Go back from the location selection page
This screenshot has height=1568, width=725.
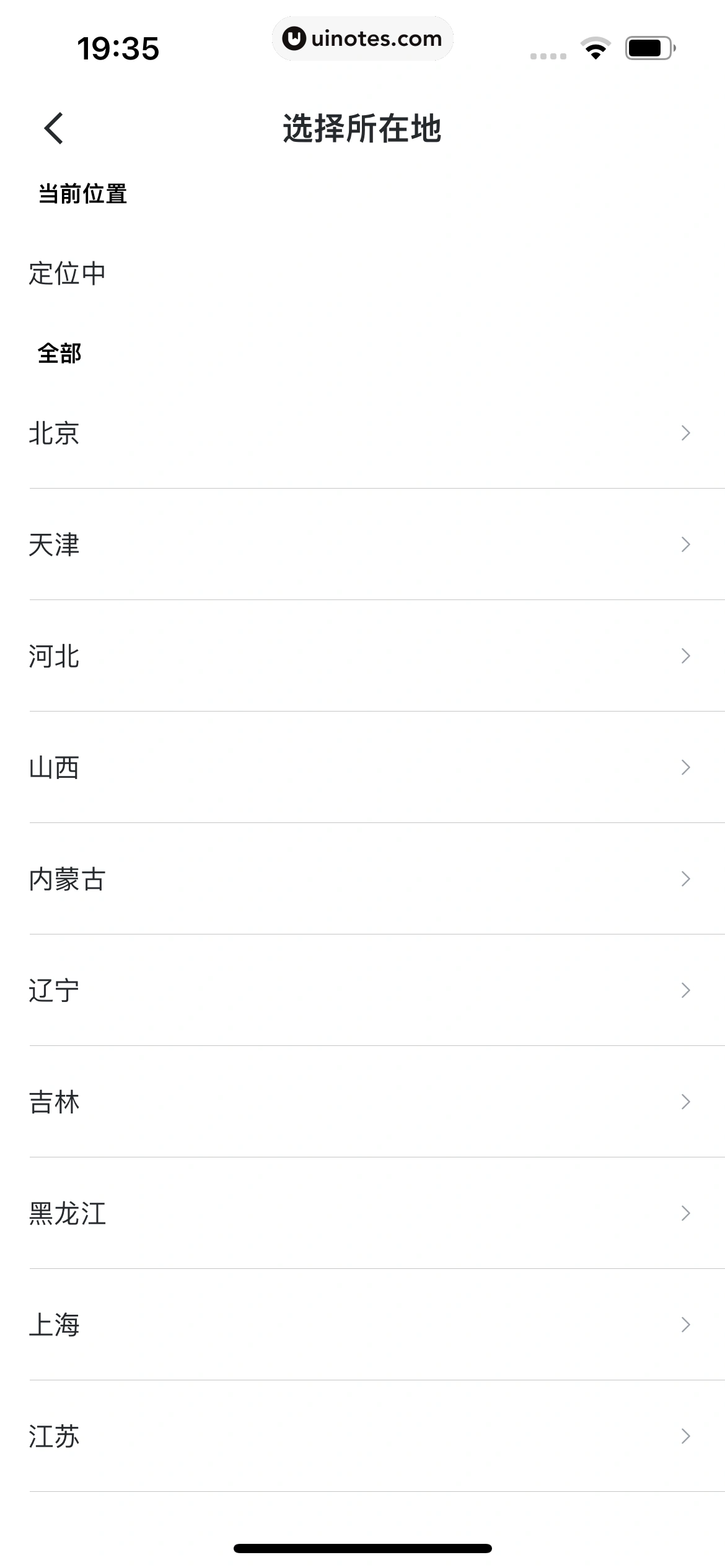pyautogui.click(x=55, y=128)
